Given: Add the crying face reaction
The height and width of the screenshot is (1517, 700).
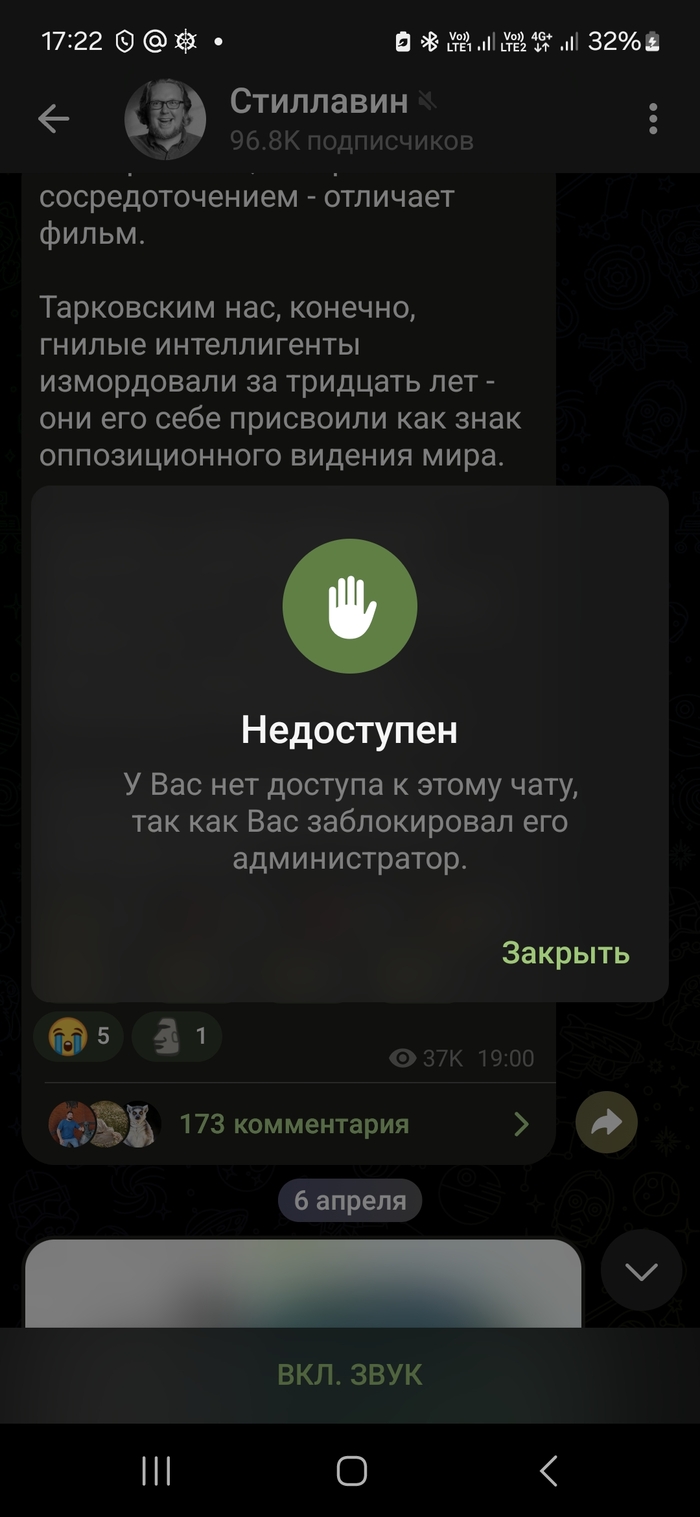Looking at the screenshot, I should coord(79,1036).
